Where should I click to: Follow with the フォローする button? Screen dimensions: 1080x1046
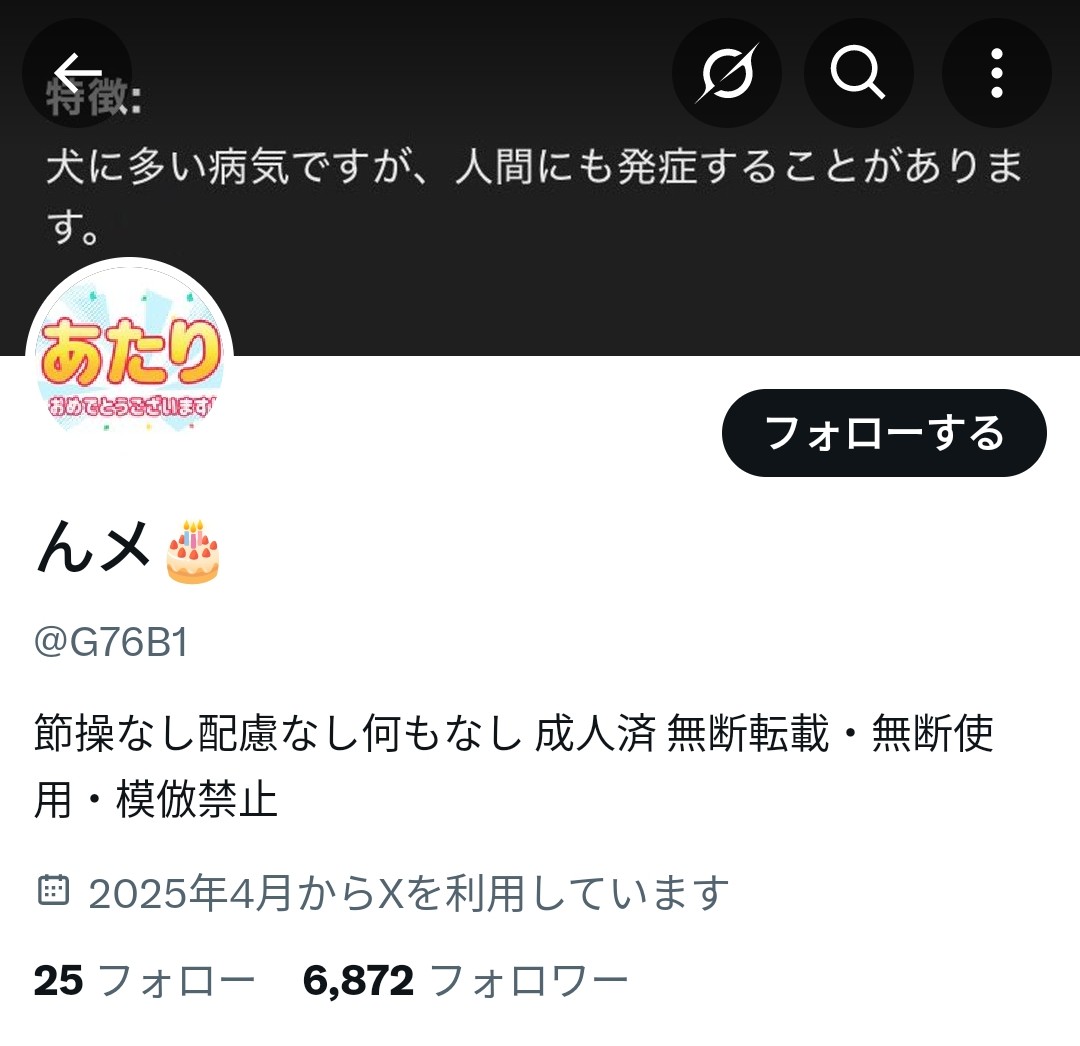click(x=884, y=433)
